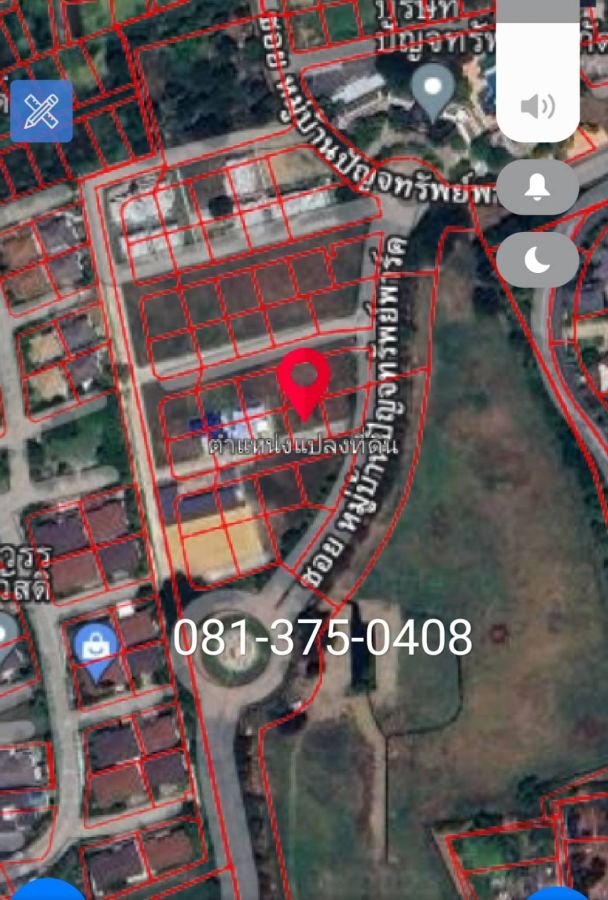The image size is (608, 900).
Task: Open the blue shopping bag place marker
Action: pyautogui.click(x=96, y=650)
